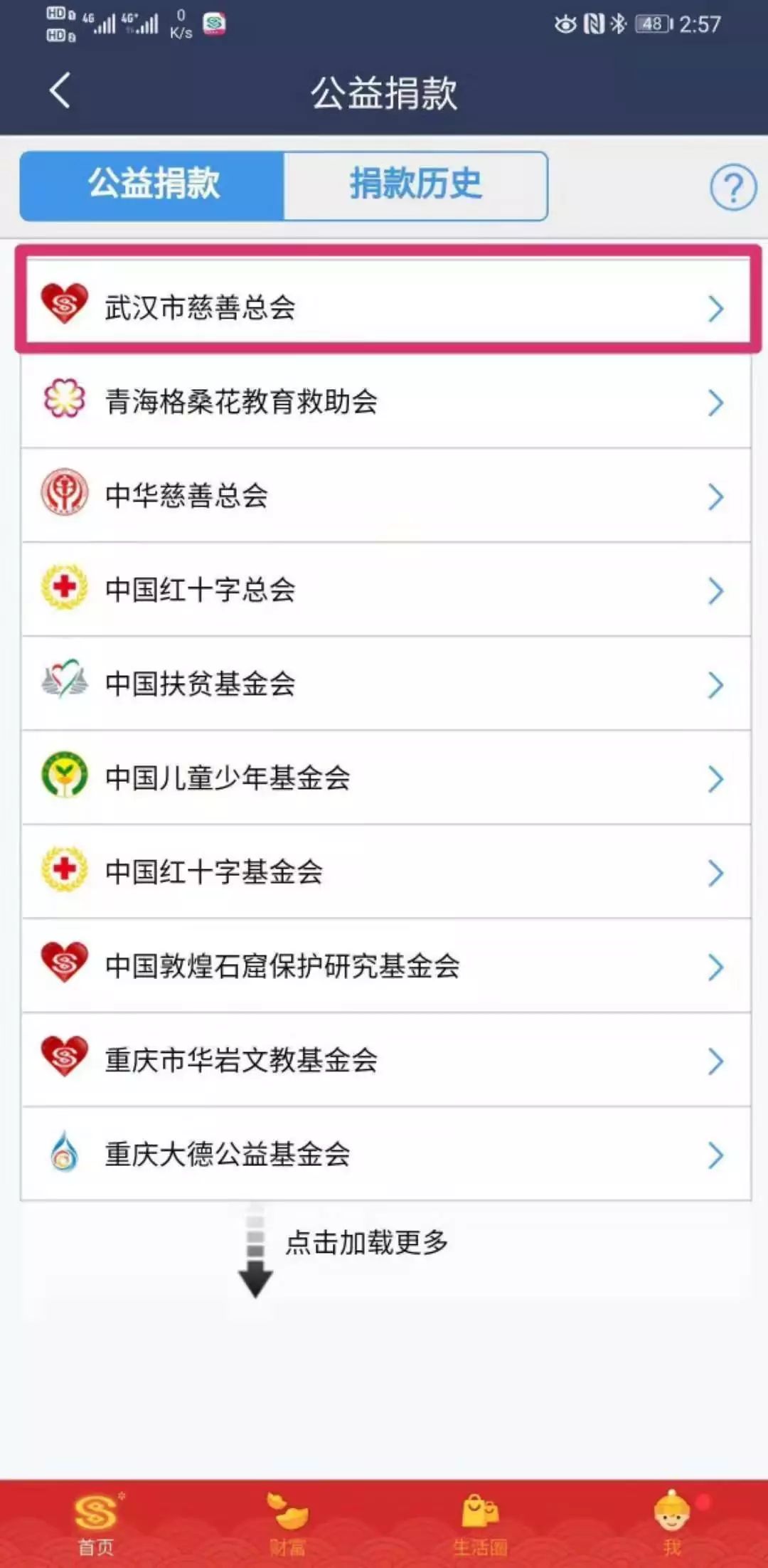The image size is (768, 1568).
Task: Go back from 公益捐款 page
Action: pos(60,91)
